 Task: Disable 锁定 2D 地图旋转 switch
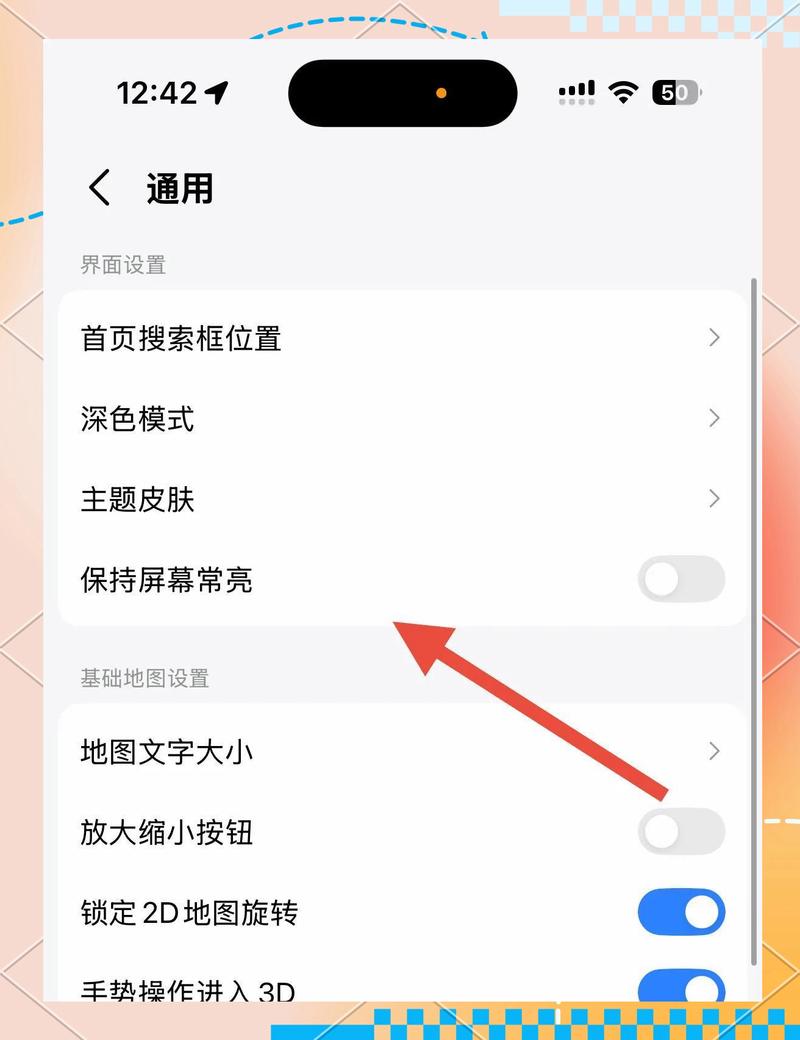coord(681,912)
